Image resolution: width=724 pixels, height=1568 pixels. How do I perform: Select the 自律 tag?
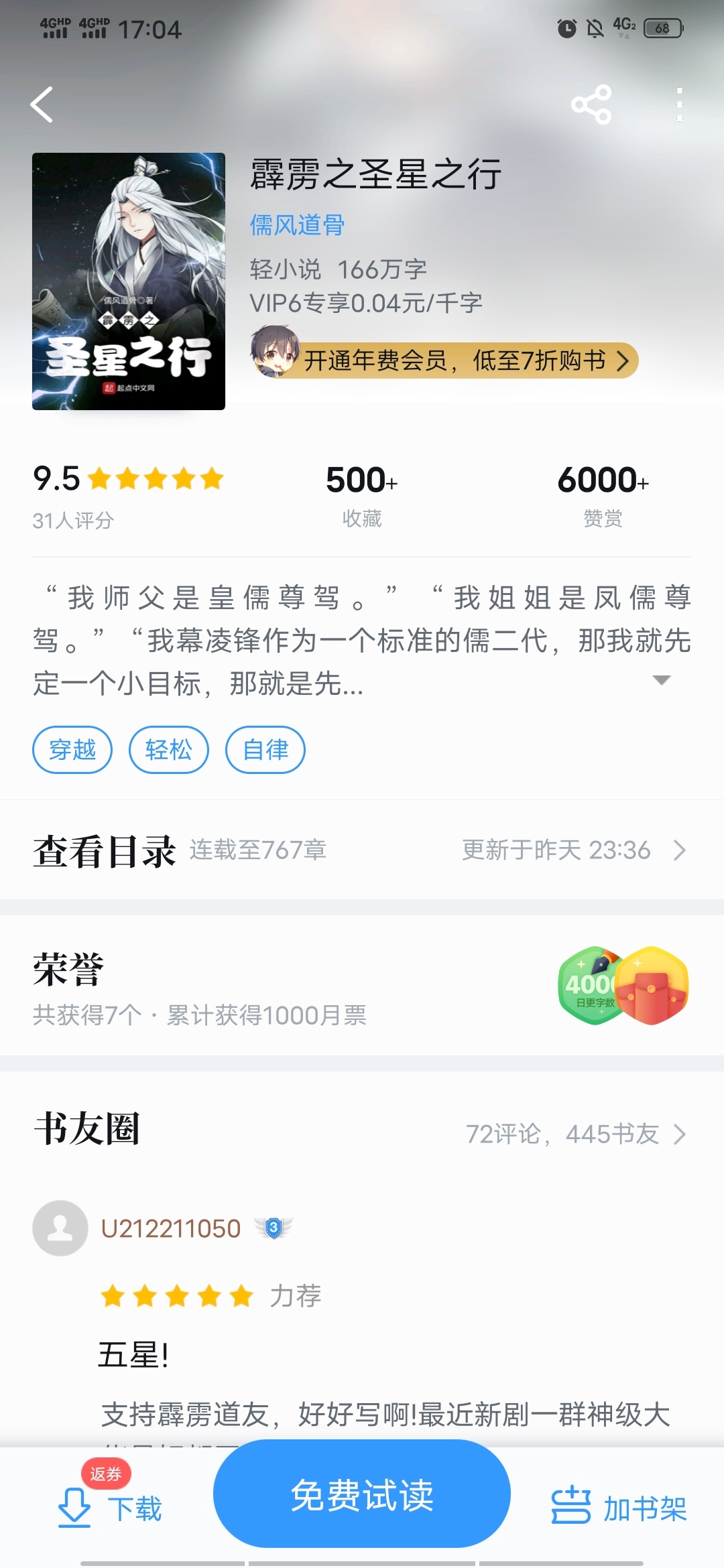(265, 750)
